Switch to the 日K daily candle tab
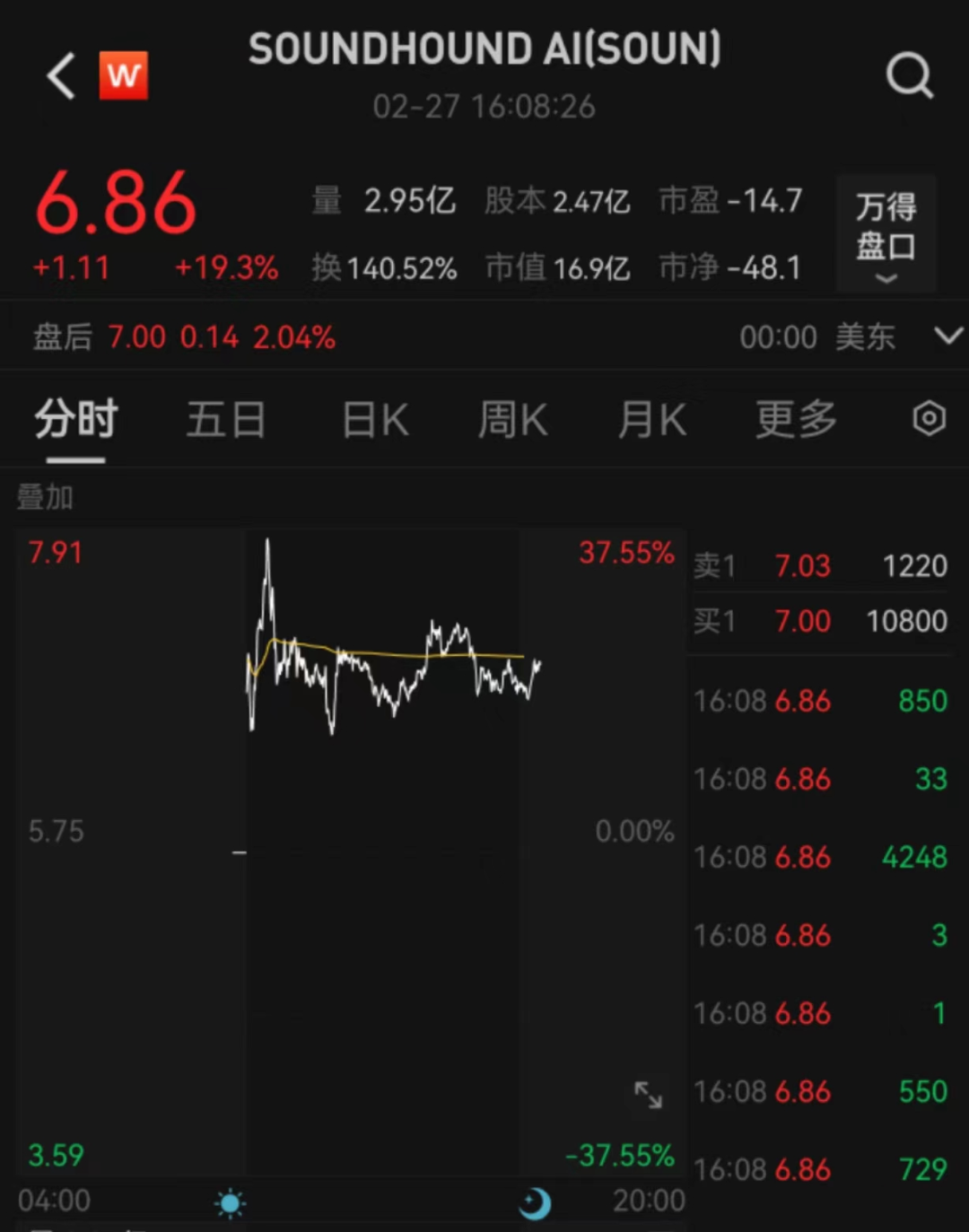This screenshot has width=969, height=1232. point(374,419)
